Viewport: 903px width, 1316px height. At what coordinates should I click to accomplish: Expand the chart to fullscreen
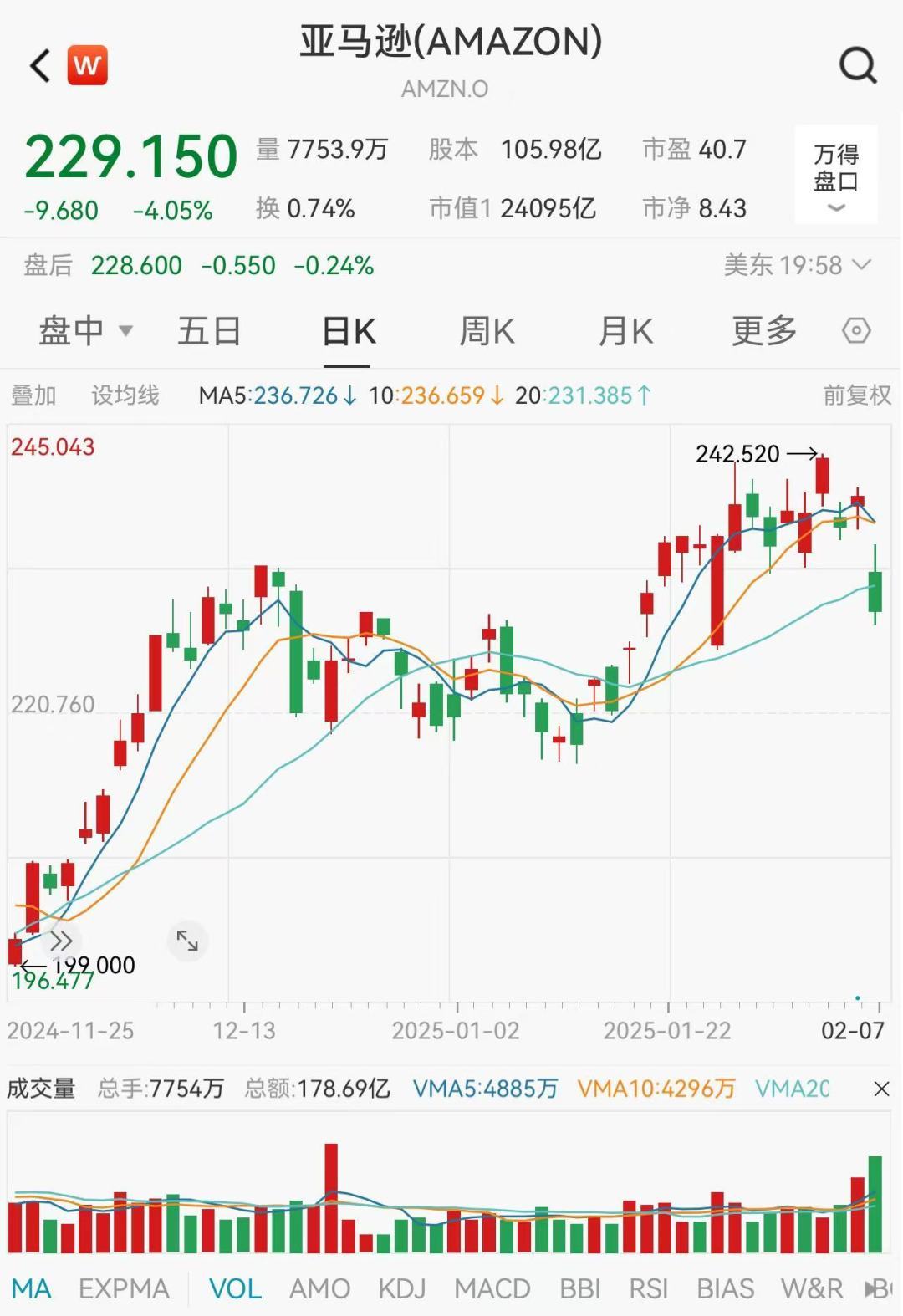187,942
